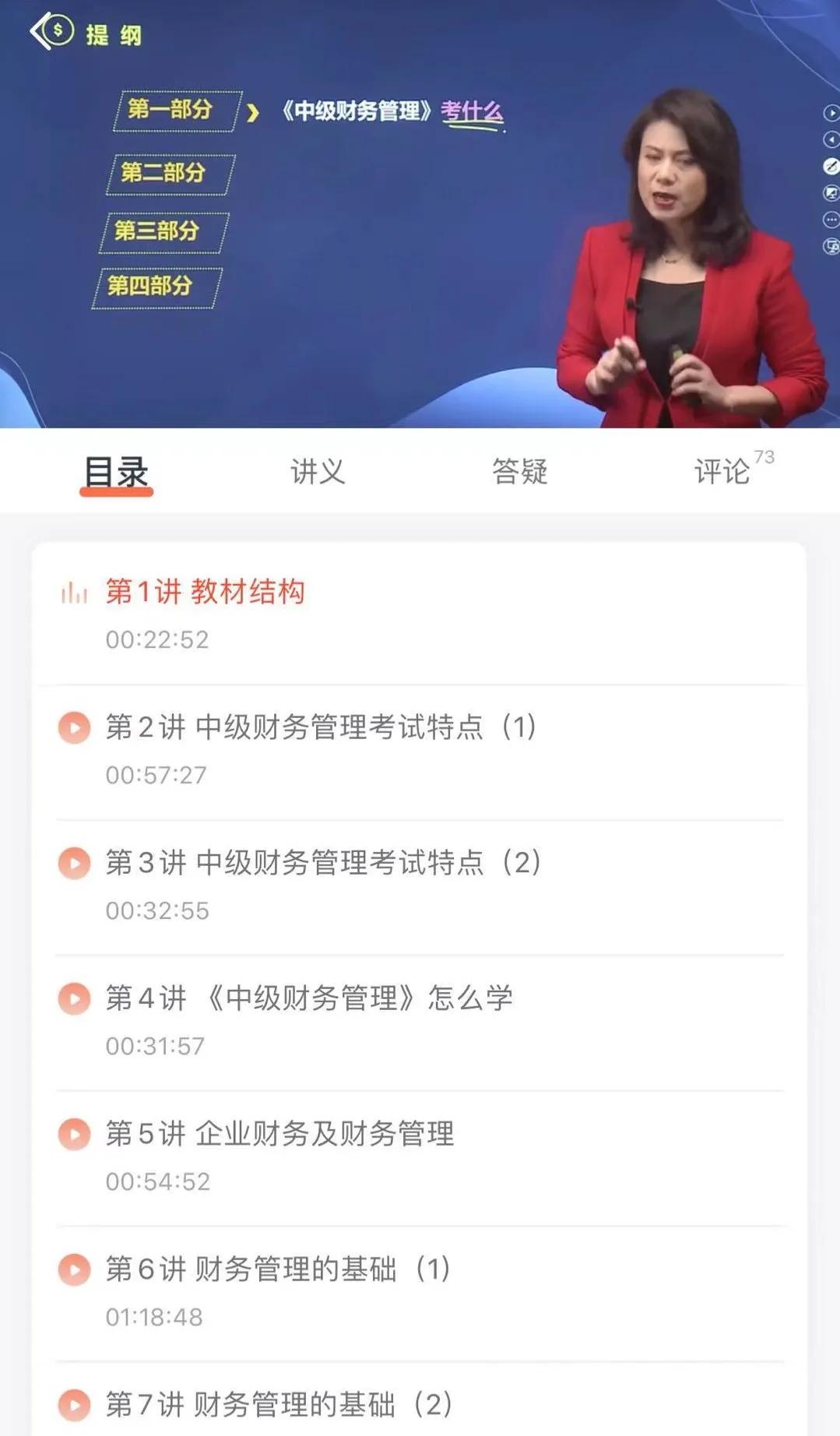Choose 第7讲 财务管理的基础 (2)
Screen dimensions: 840x1436
[278, 1406]
